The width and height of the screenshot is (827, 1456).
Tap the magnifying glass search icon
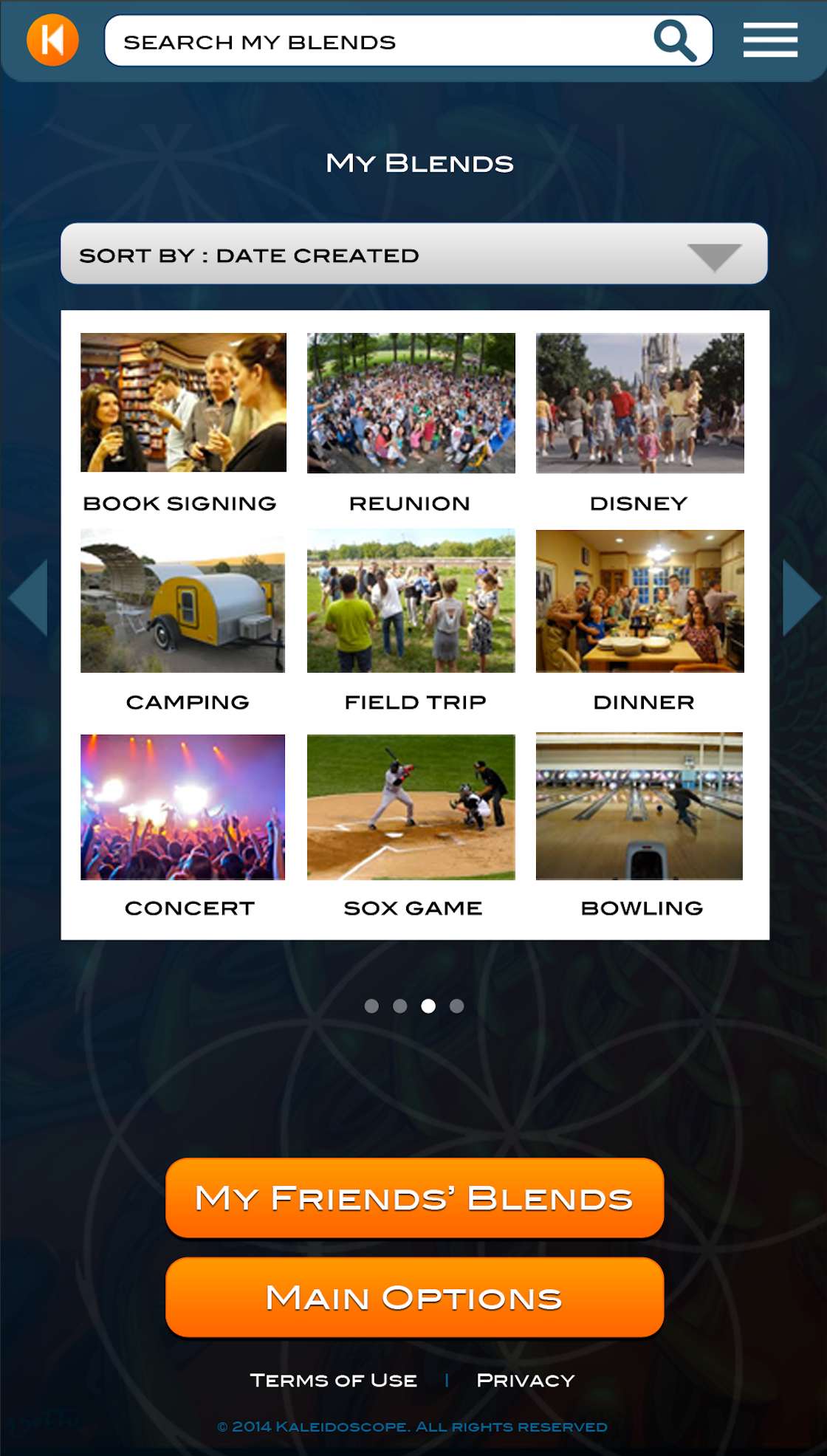pos(675,41)
